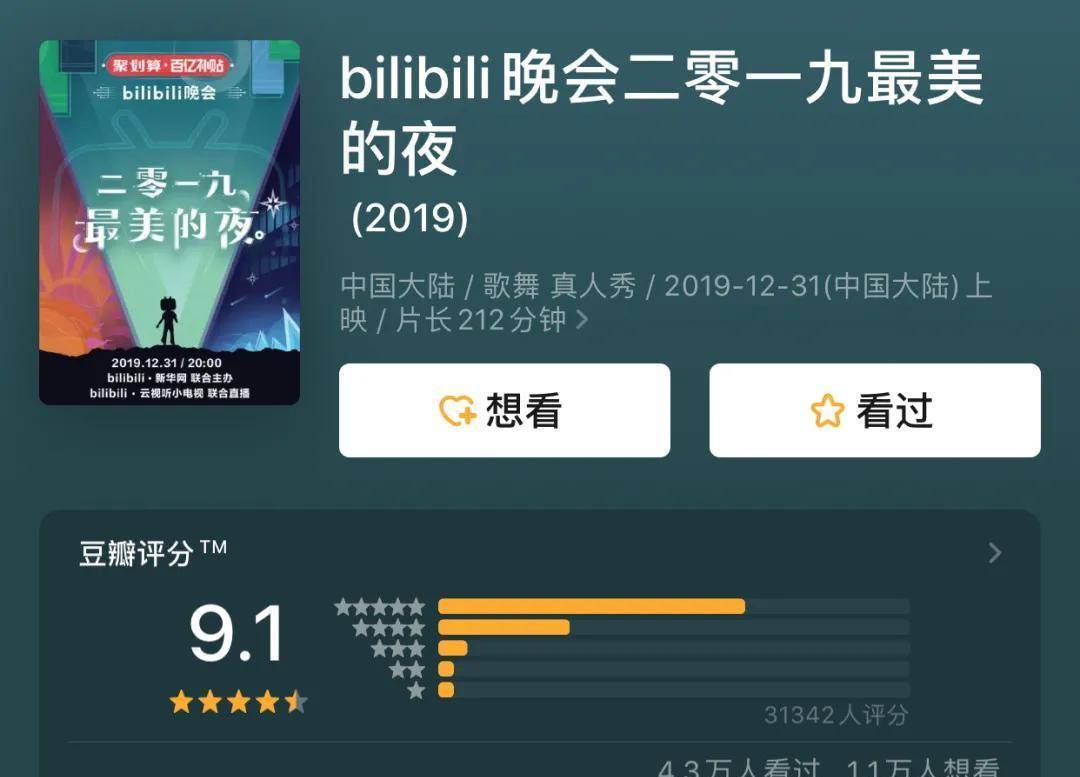Mark as 看过 (watched)
The height and width of the screenshot is (777, 1080).
(874, 411)
